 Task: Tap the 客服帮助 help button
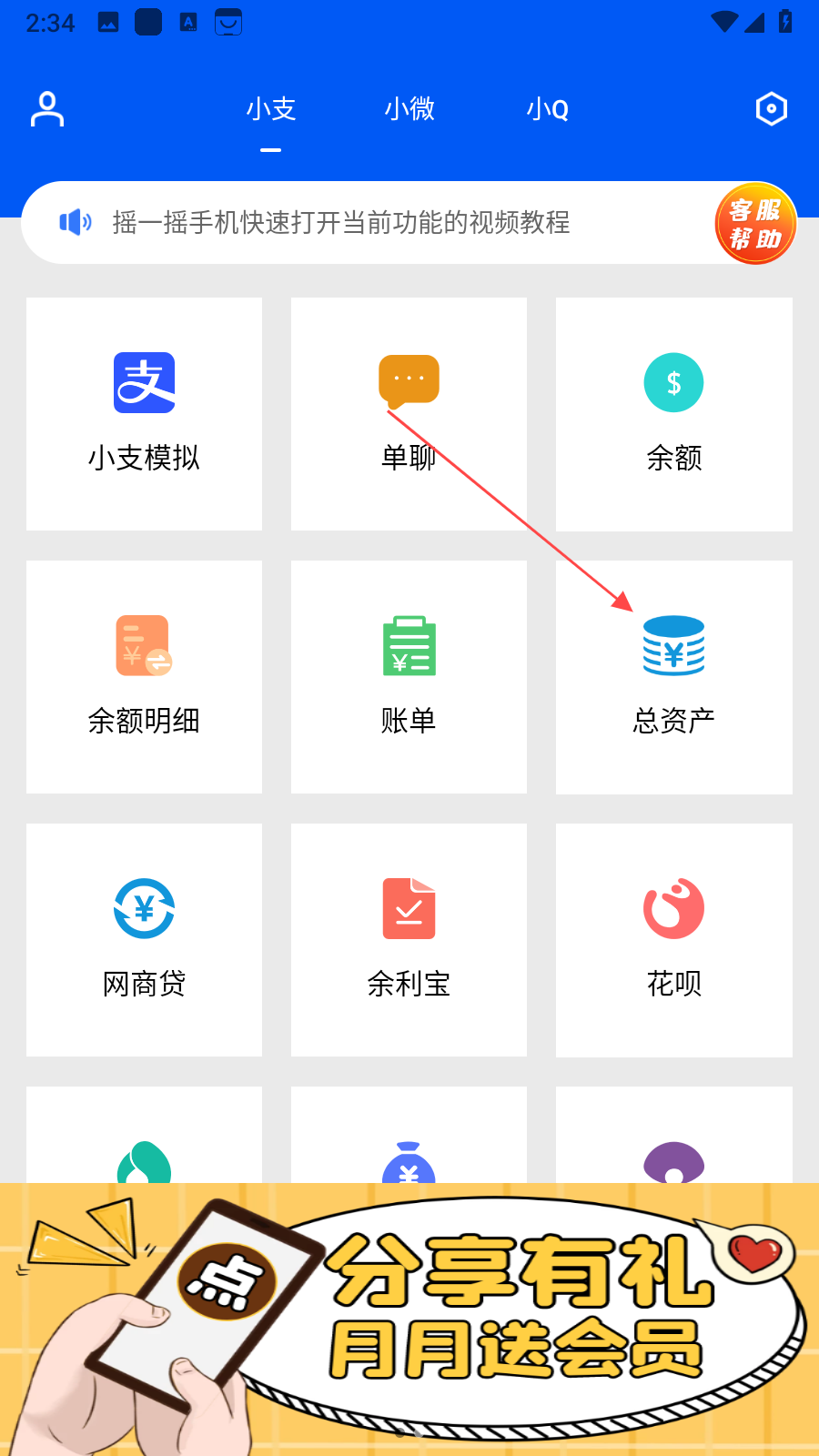[755, 224]
